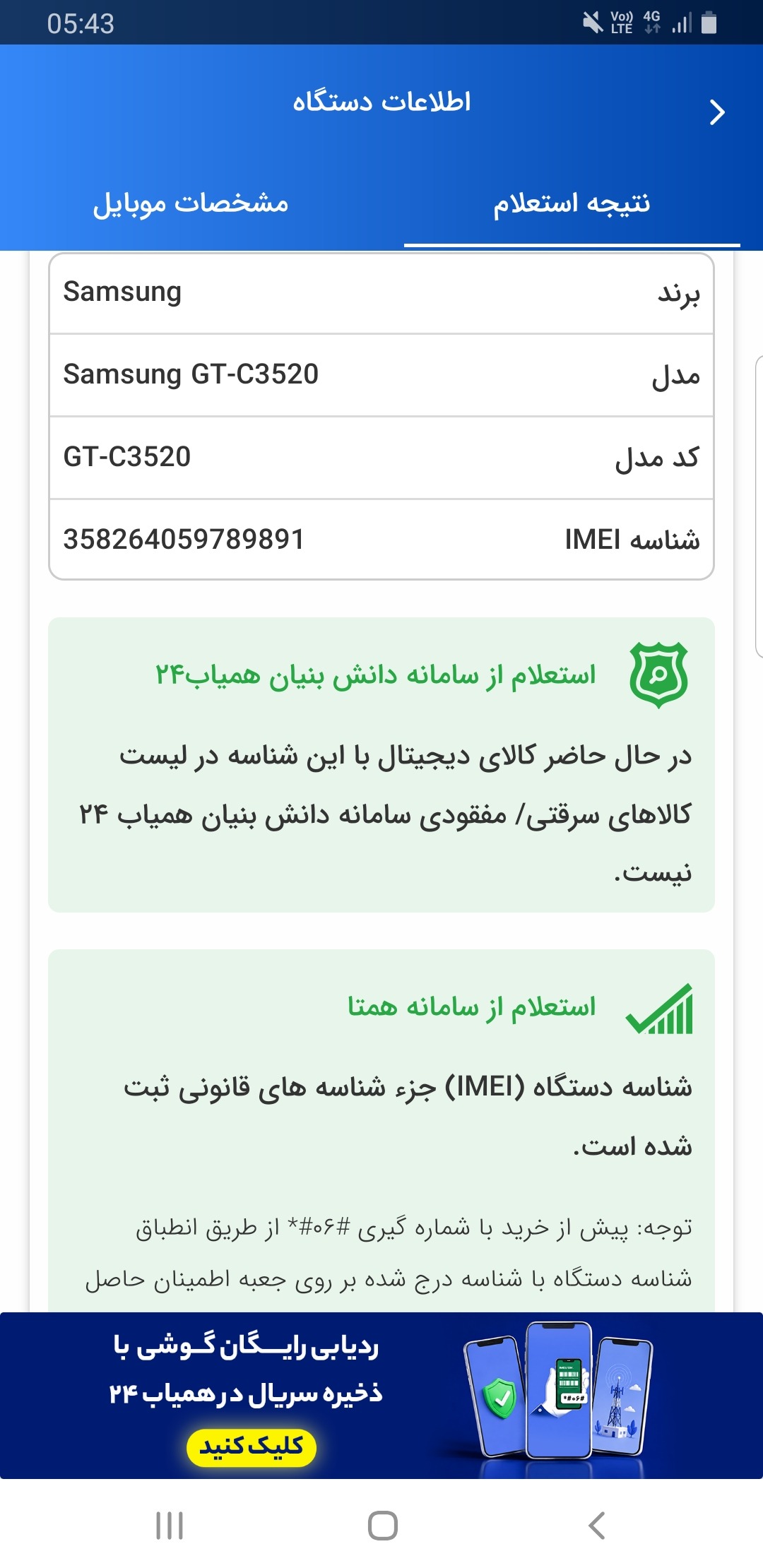This screenshot has width=763, height=1568.
Task: Go to the home screen
Action: pyautogui.click(x=382, y=1526)
